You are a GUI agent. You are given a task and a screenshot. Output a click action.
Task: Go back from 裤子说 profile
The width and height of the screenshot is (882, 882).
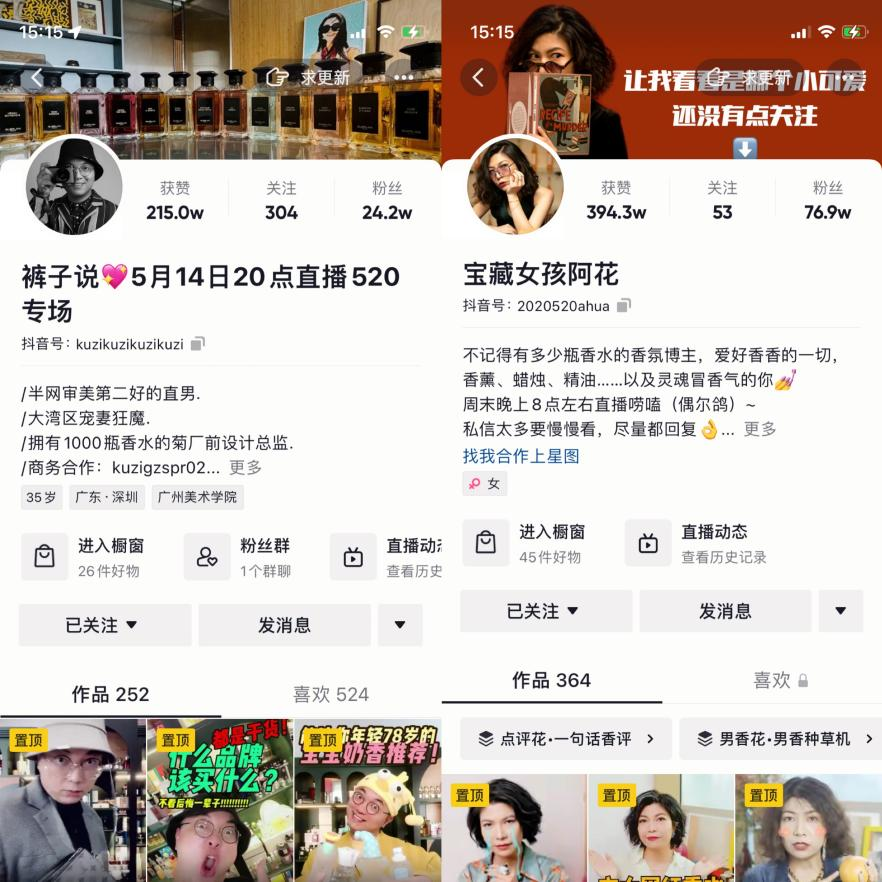(37, 77)
